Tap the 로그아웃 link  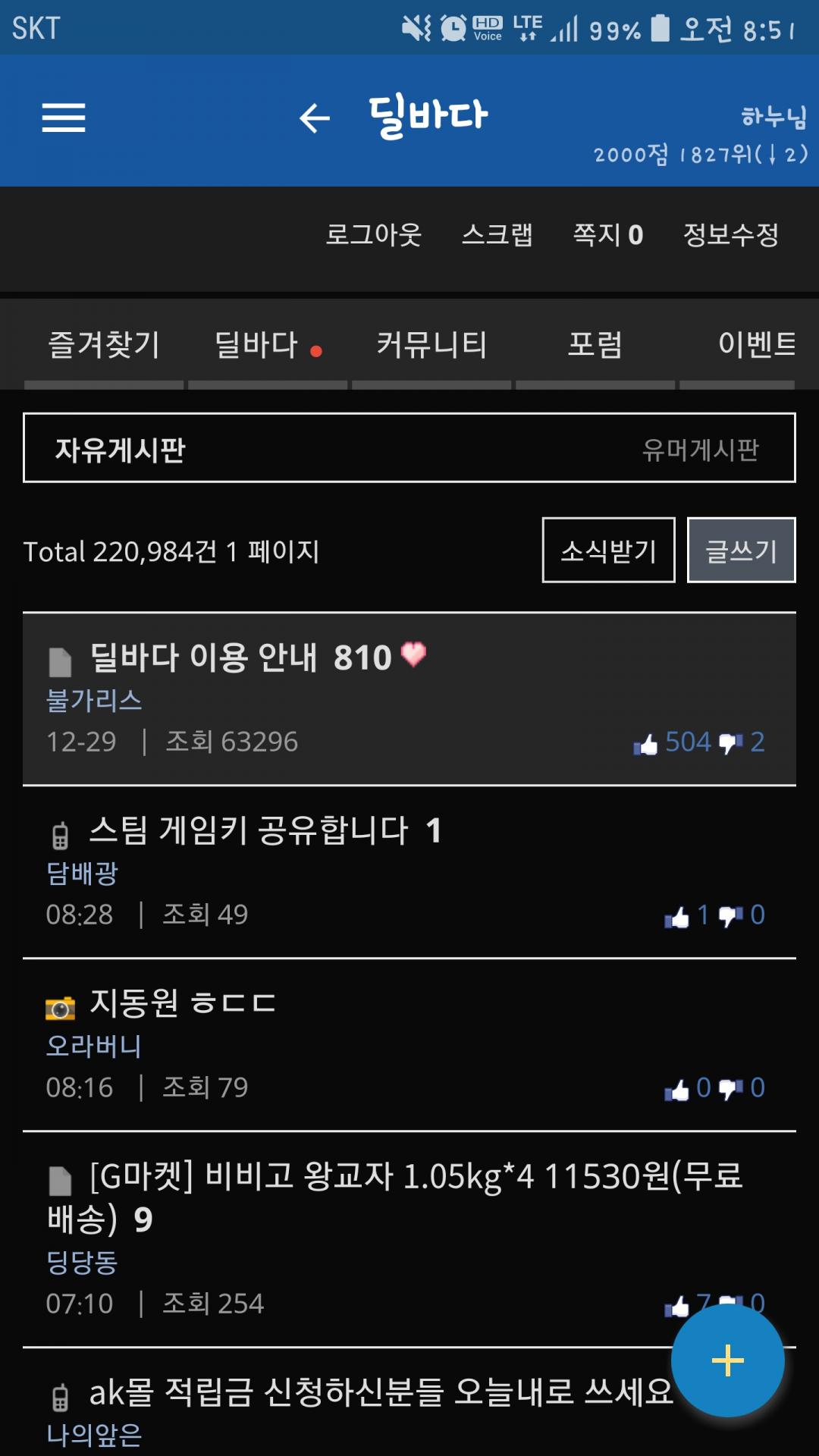click(x=373, y=234)
